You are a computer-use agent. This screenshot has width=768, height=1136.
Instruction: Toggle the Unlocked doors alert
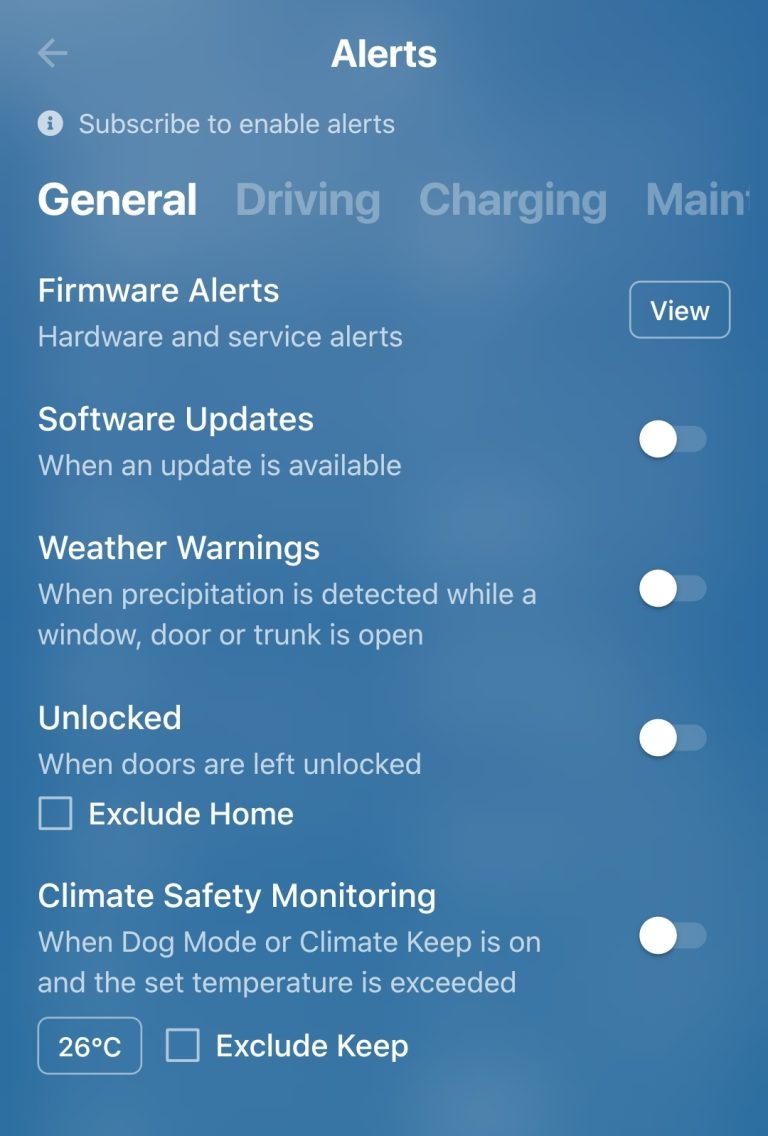tap(672, 739)
